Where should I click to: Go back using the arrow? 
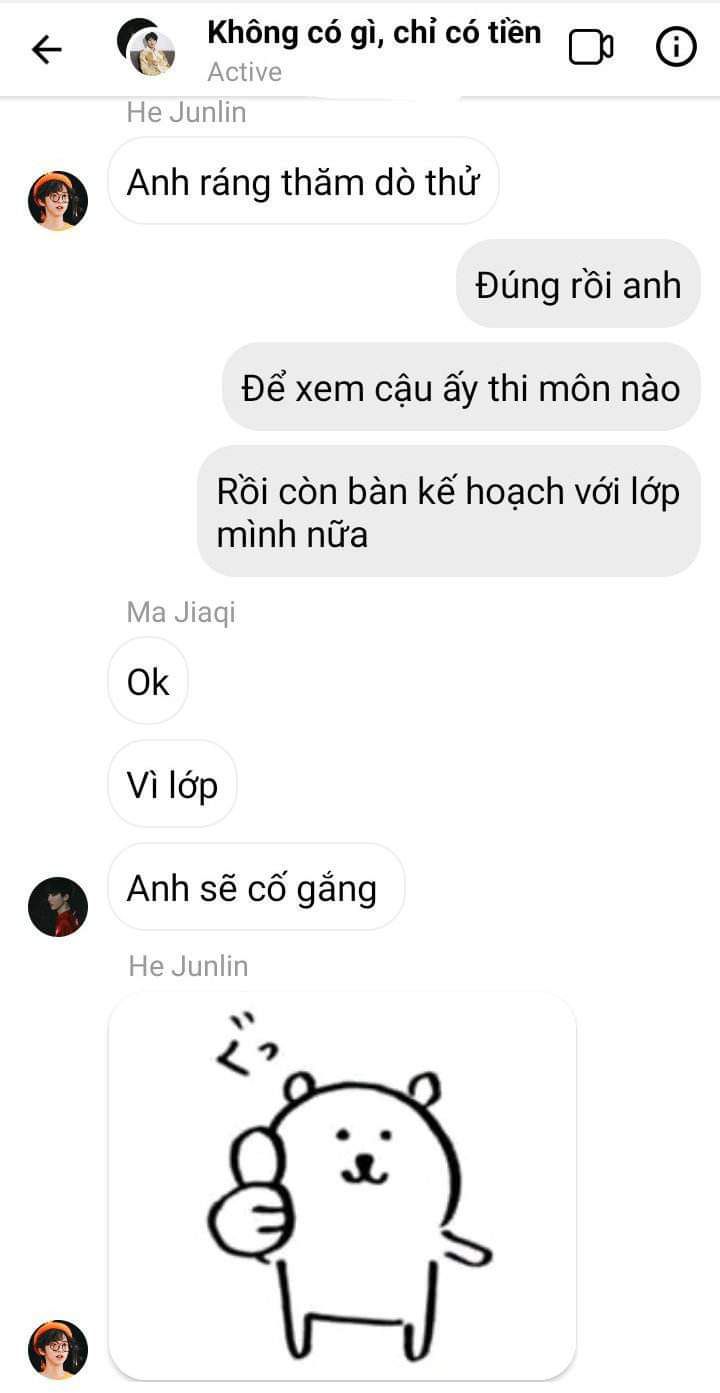point(46,49)
